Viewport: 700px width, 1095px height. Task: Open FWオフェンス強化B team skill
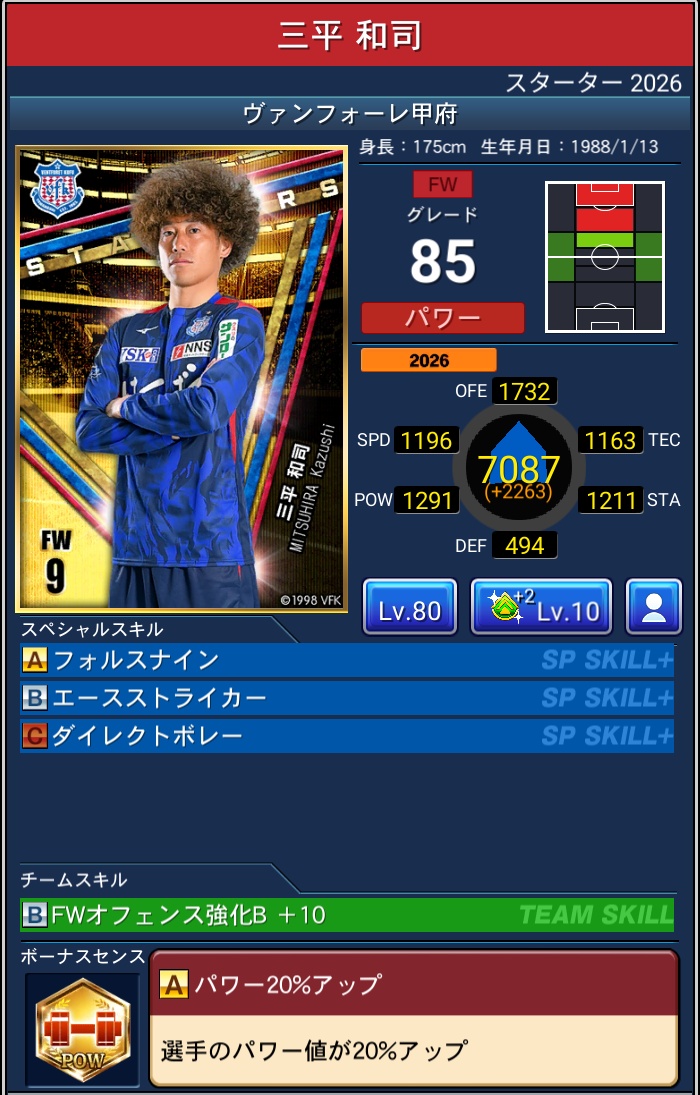click(346, 914)
